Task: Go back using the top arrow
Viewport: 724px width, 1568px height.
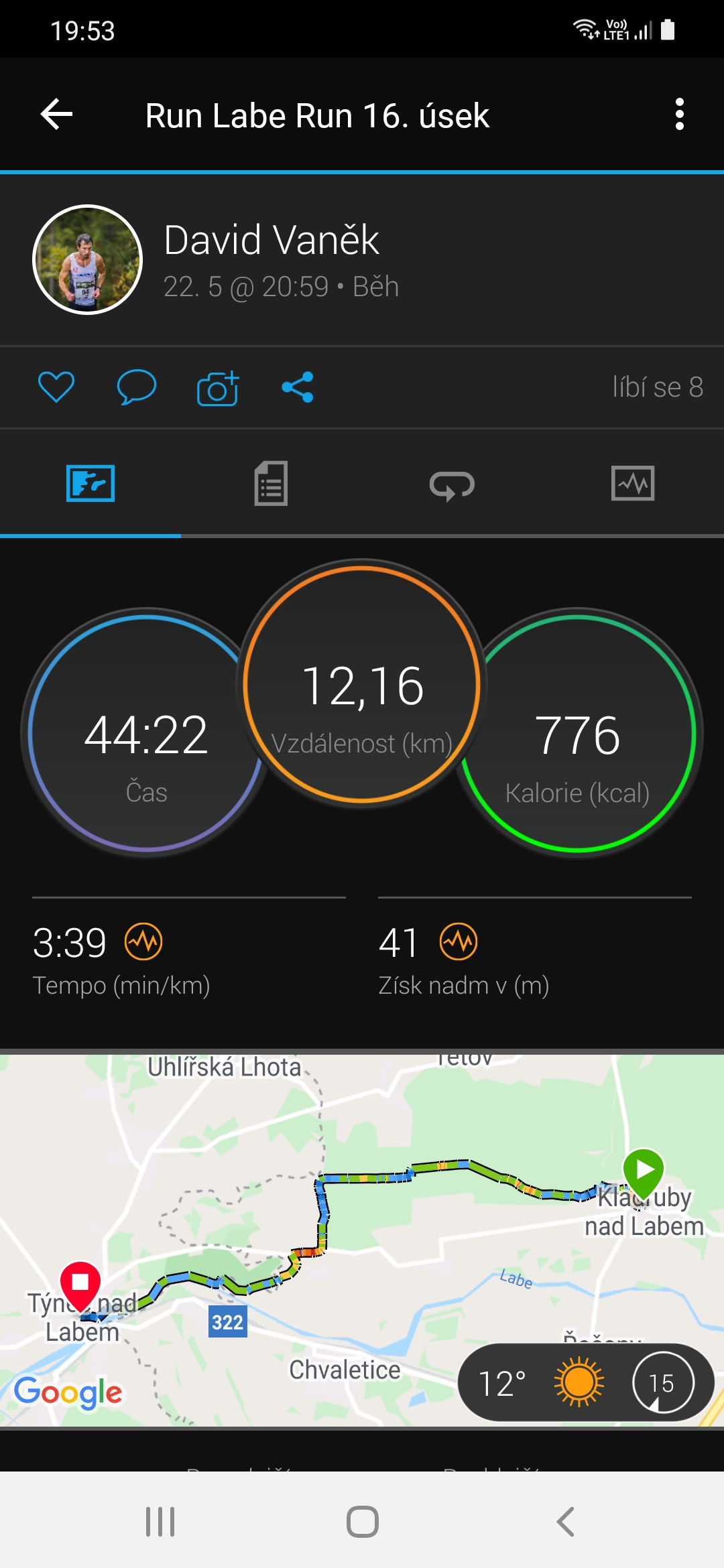Action: click(x=57, y=115)
